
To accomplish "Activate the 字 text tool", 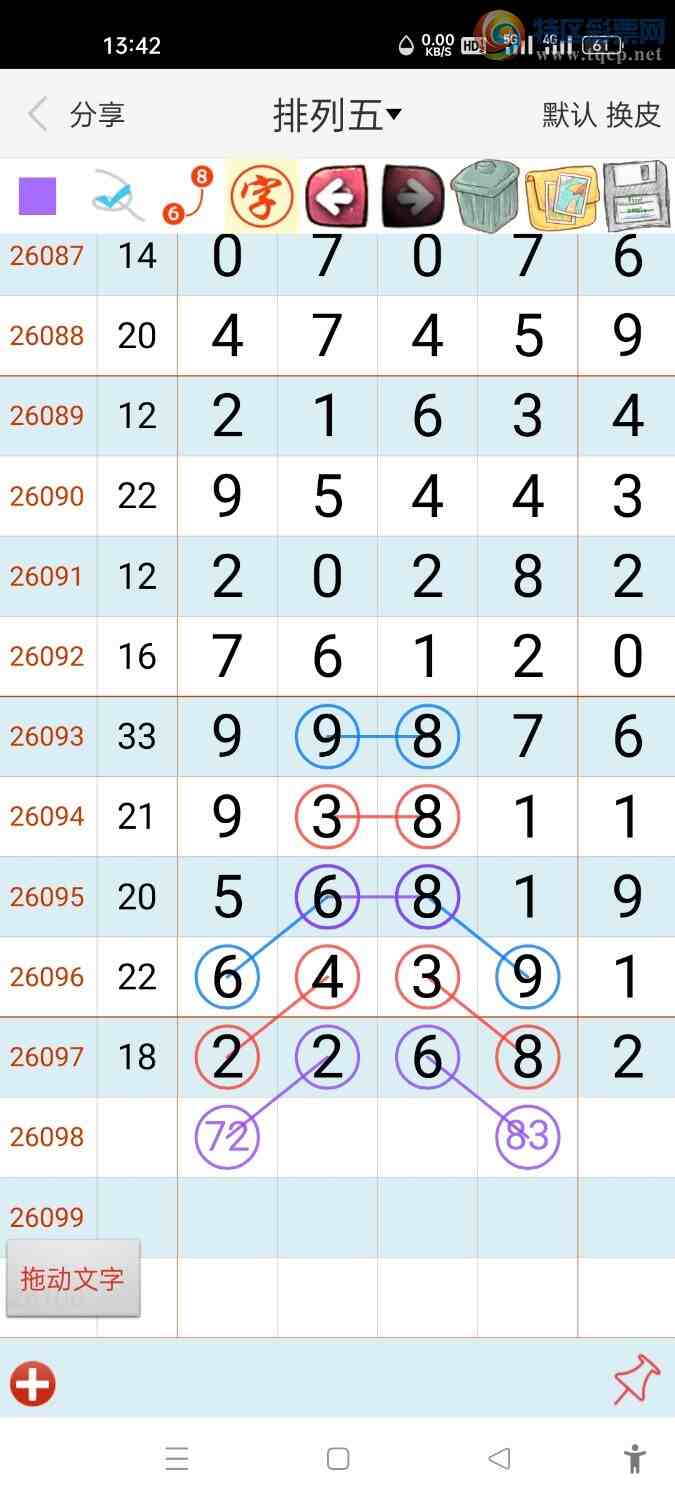I will (262, 196).
